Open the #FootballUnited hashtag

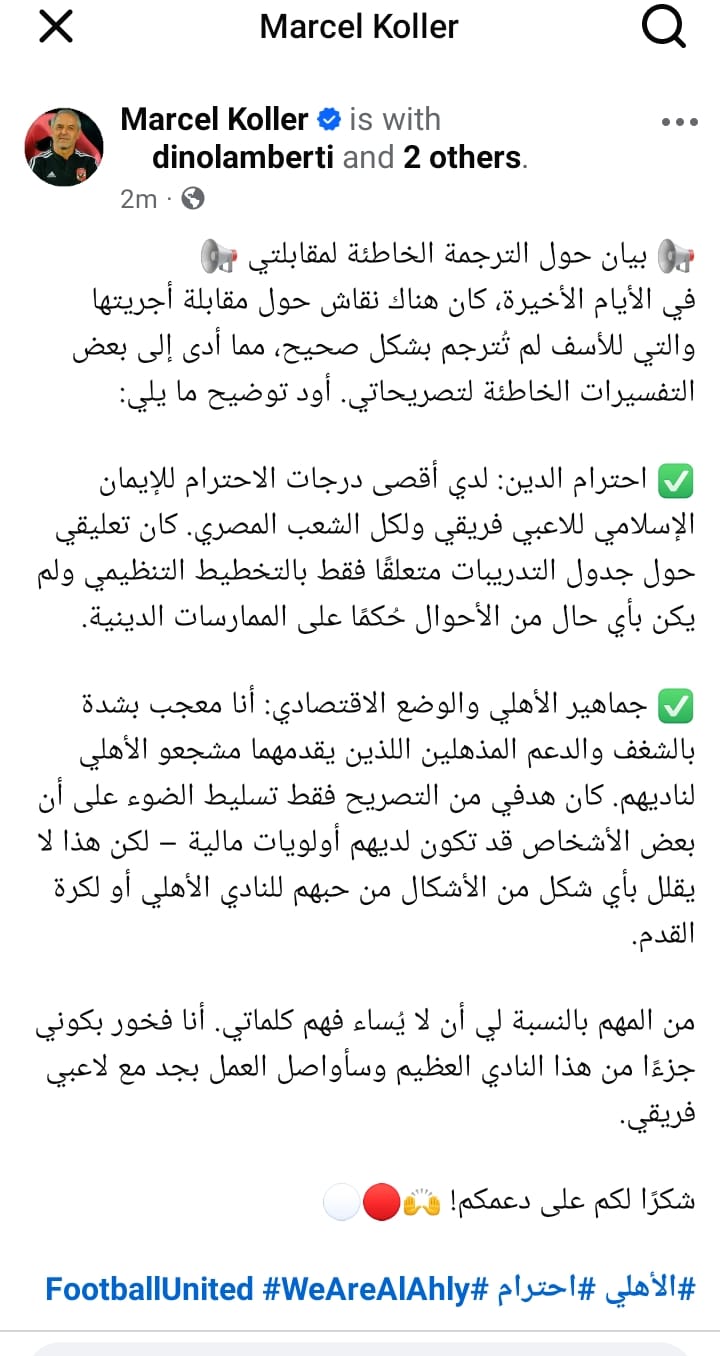(148, 1289)
